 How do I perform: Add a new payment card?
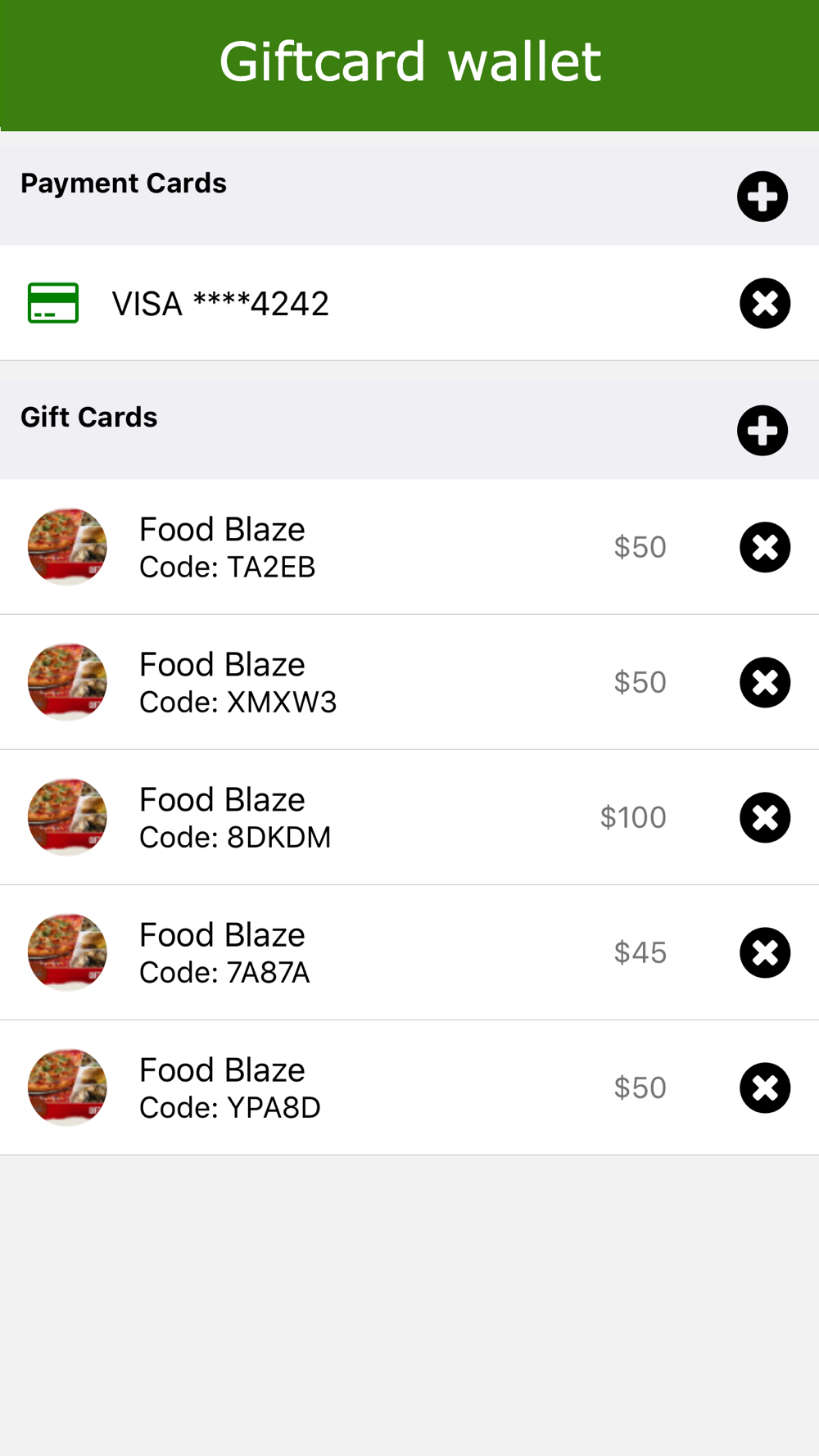click(762, 197)
